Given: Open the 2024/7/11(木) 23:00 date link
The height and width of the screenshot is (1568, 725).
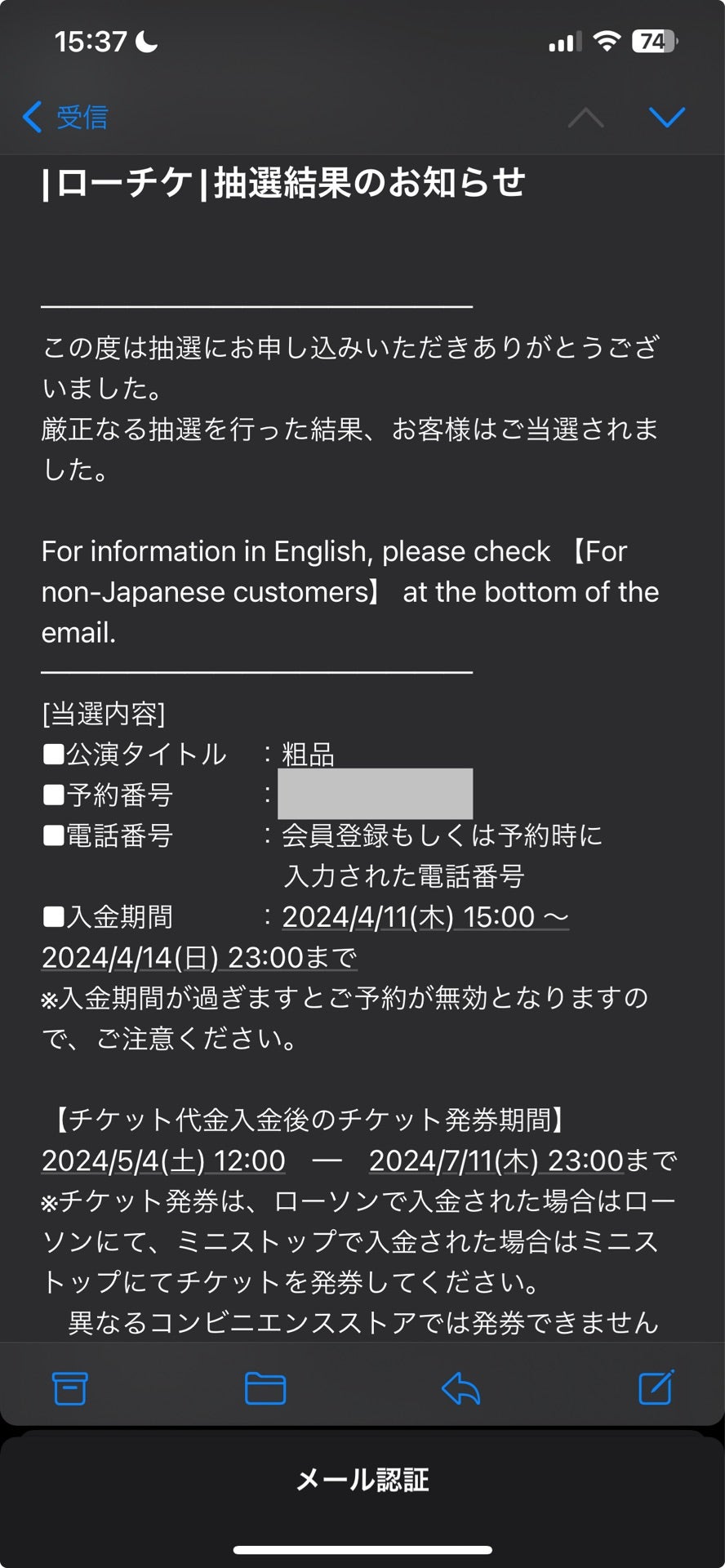Looking at the screenshot, I should pyautogui.click(x=496, y=1160).
